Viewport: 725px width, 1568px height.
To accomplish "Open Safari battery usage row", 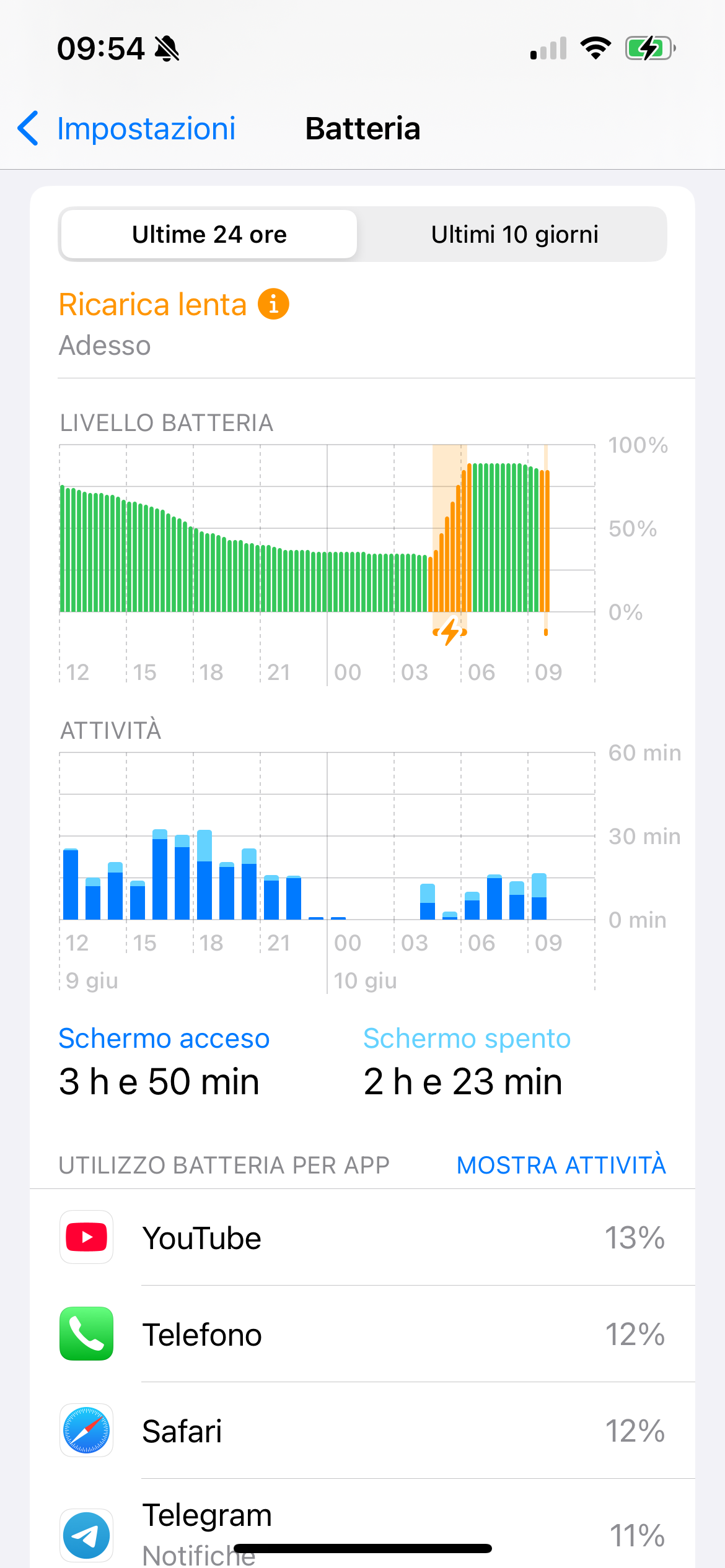I will pos(362,1431).
